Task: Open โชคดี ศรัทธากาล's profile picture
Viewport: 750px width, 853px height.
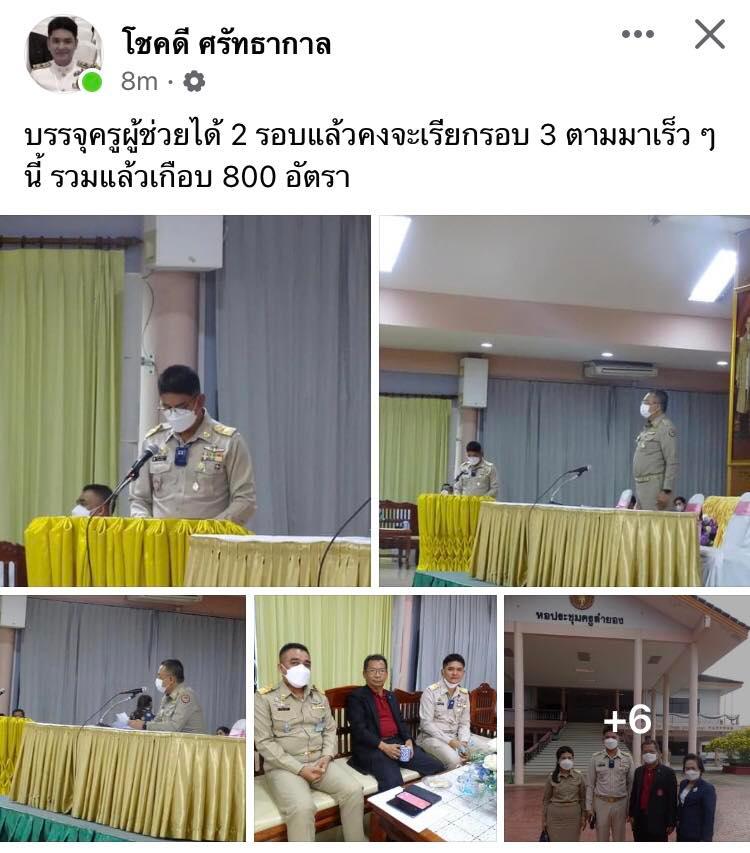Action: pos(63,54)
